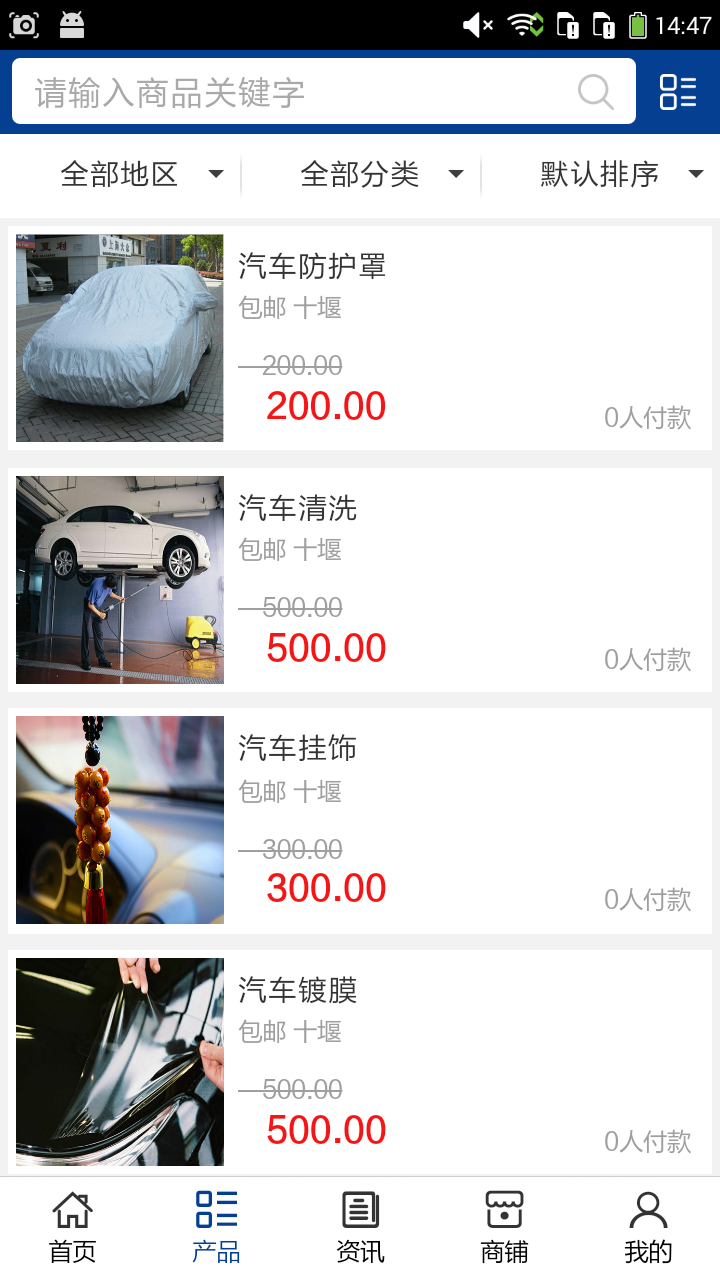The width and height of the screenshot is (720, 1280).
Task: Switch the list layout view icon
Action: [678, 92]
